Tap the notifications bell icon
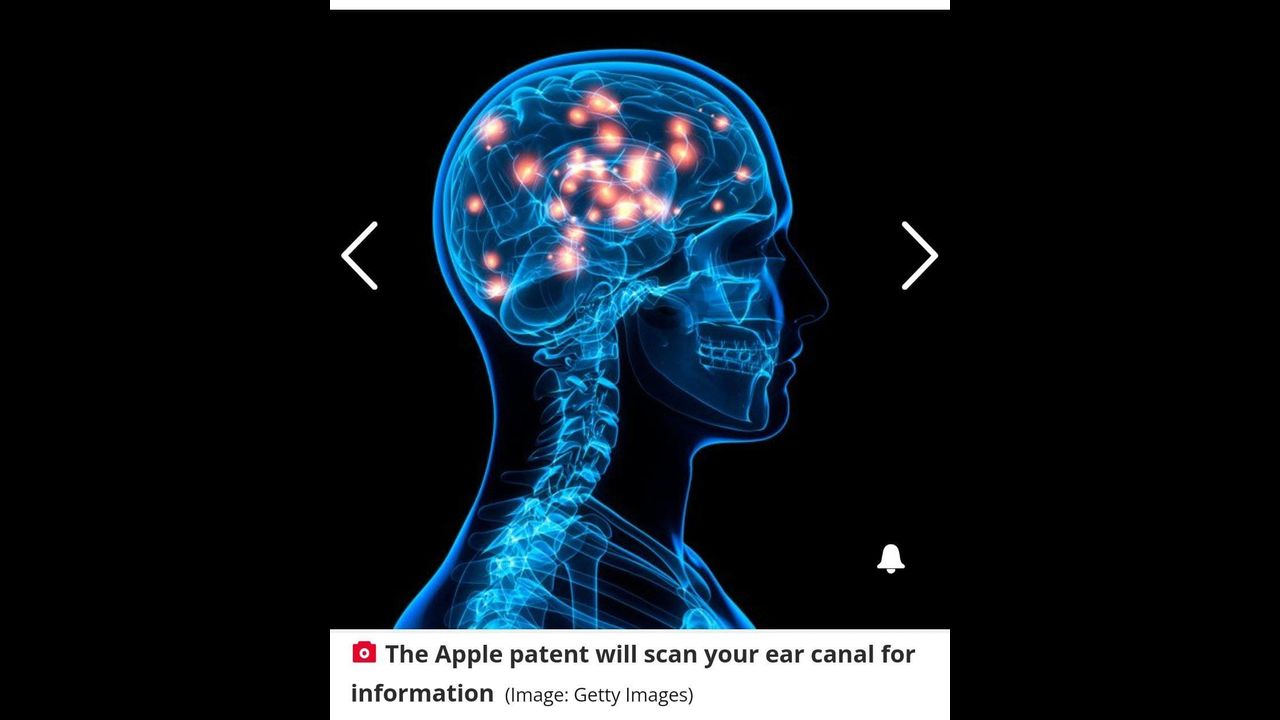The image size is (1280, 720). [890, 559]
